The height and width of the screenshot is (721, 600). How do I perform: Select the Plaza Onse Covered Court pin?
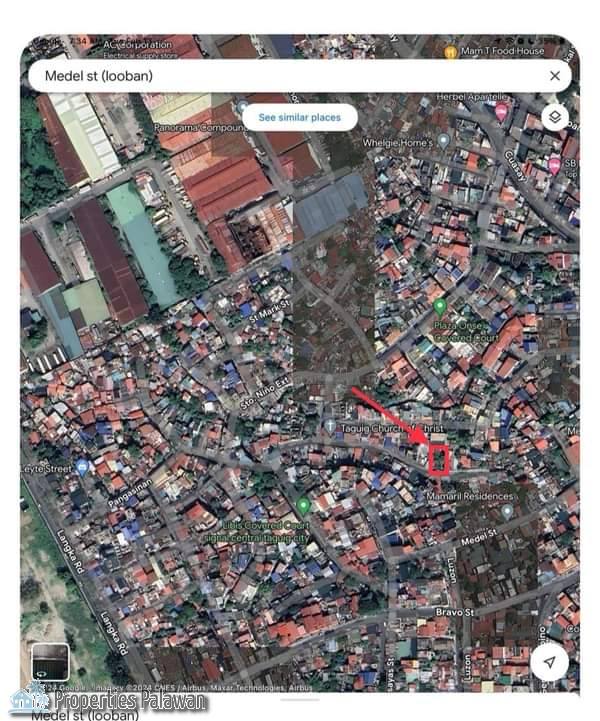[x=439, y=306]
